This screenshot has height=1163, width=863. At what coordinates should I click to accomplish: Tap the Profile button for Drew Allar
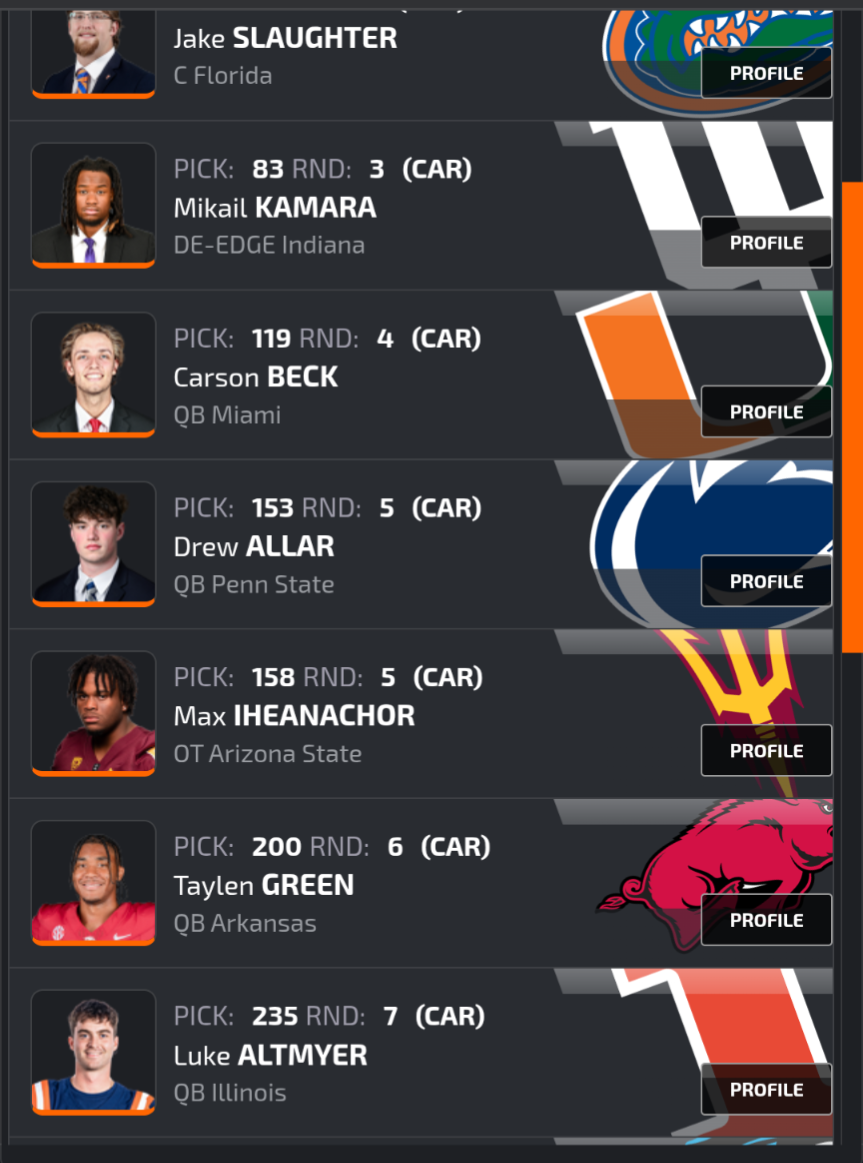click(766, 581)
